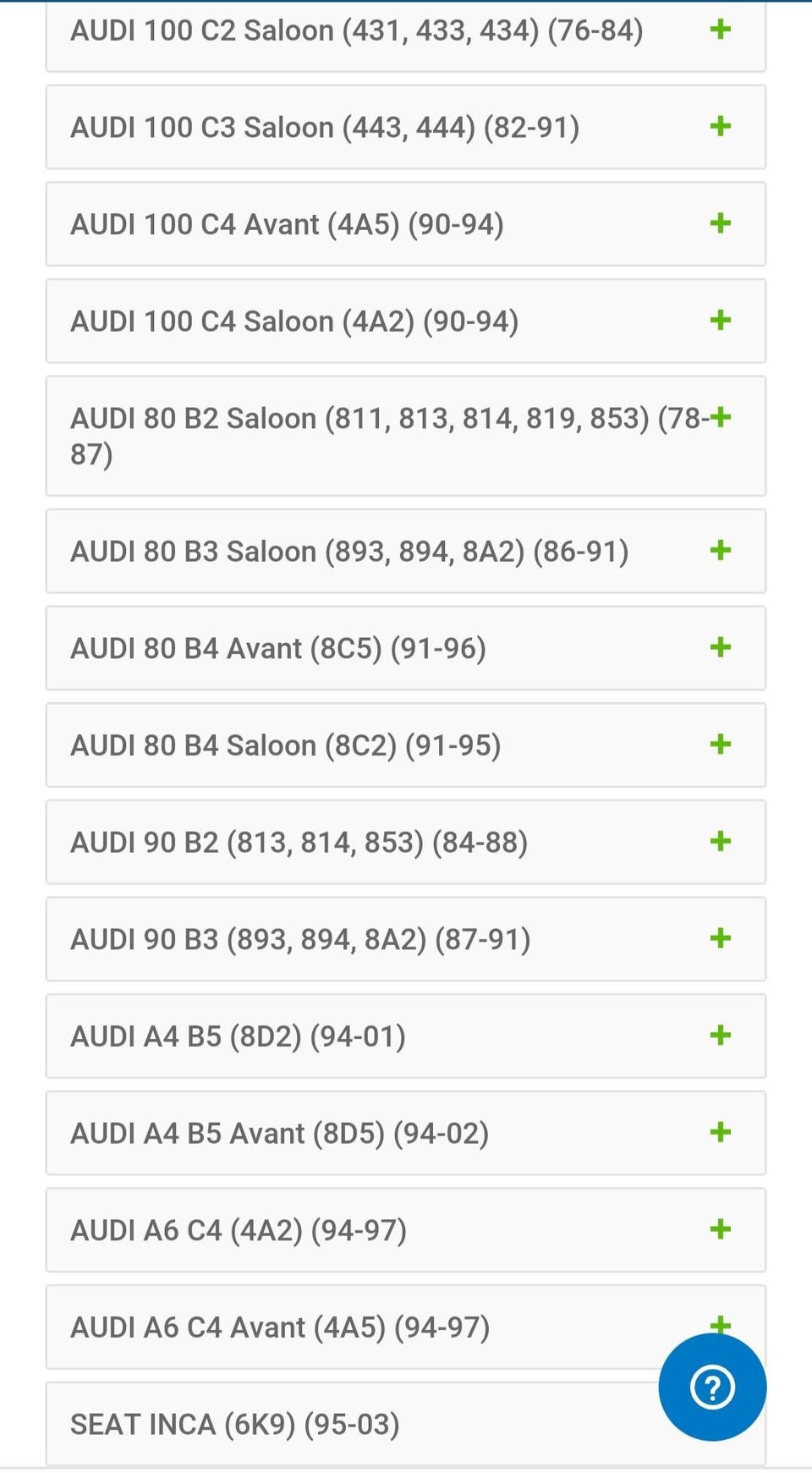Open the help question mark button
Screen dimensions: 812x1473
(x=712, y=1388)
